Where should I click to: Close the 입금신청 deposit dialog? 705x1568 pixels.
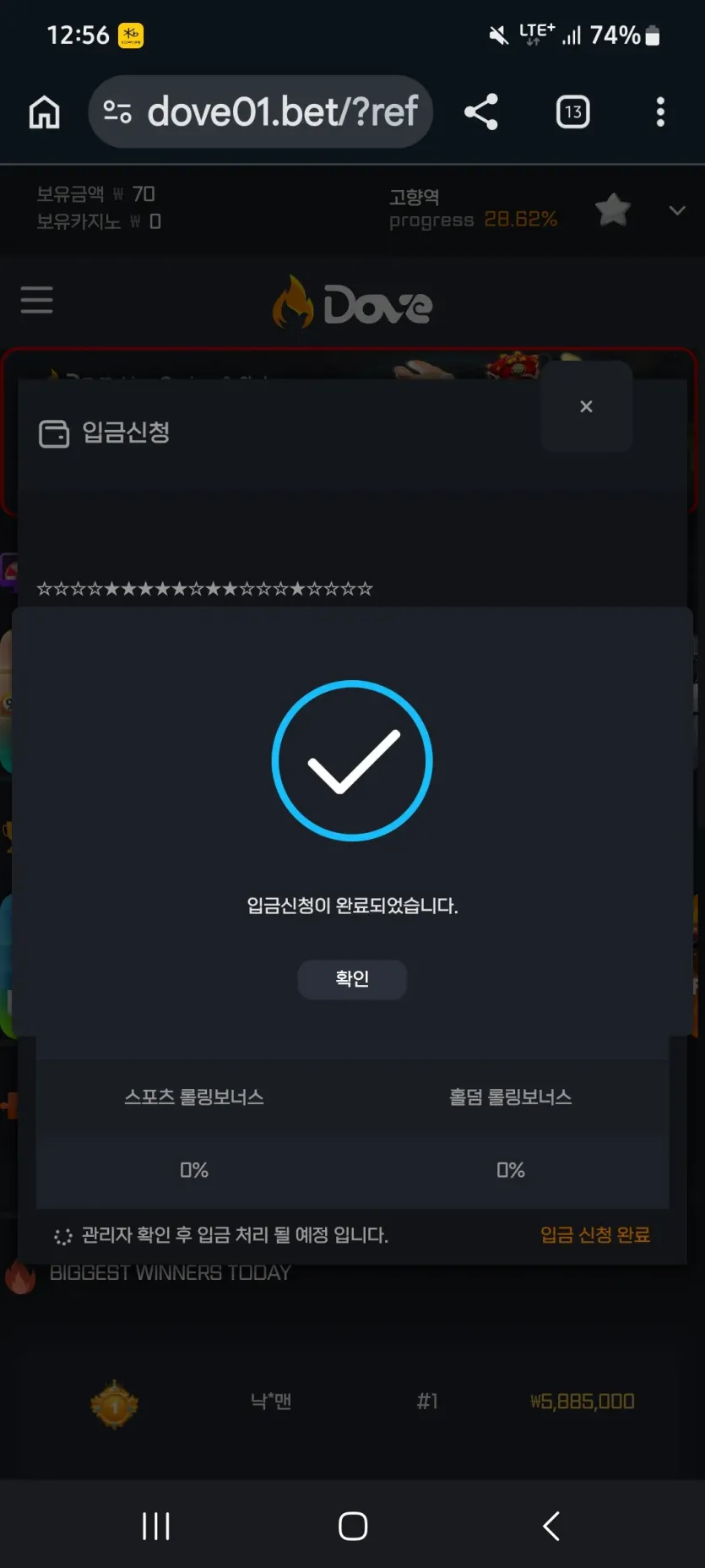(586, 406)
